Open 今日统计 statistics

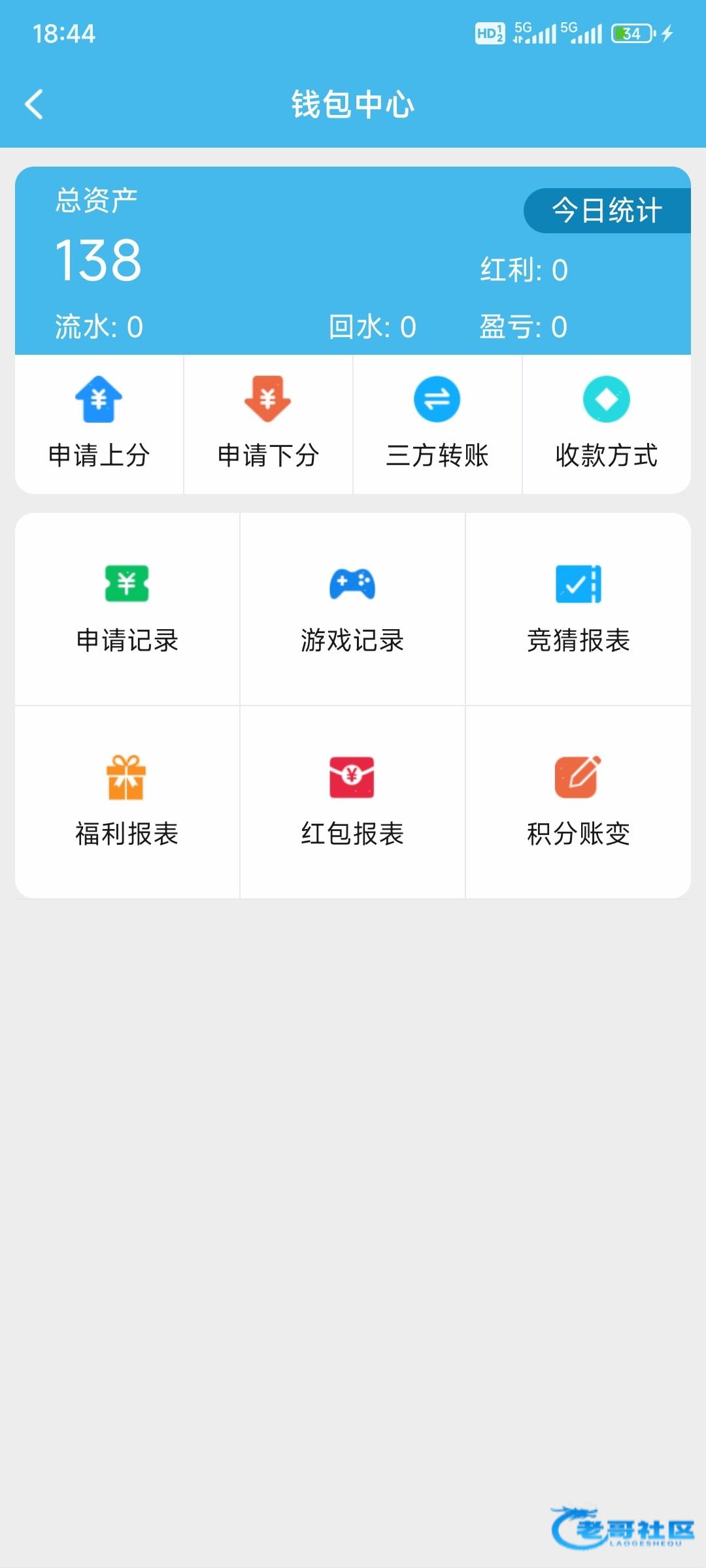(607, 210)
